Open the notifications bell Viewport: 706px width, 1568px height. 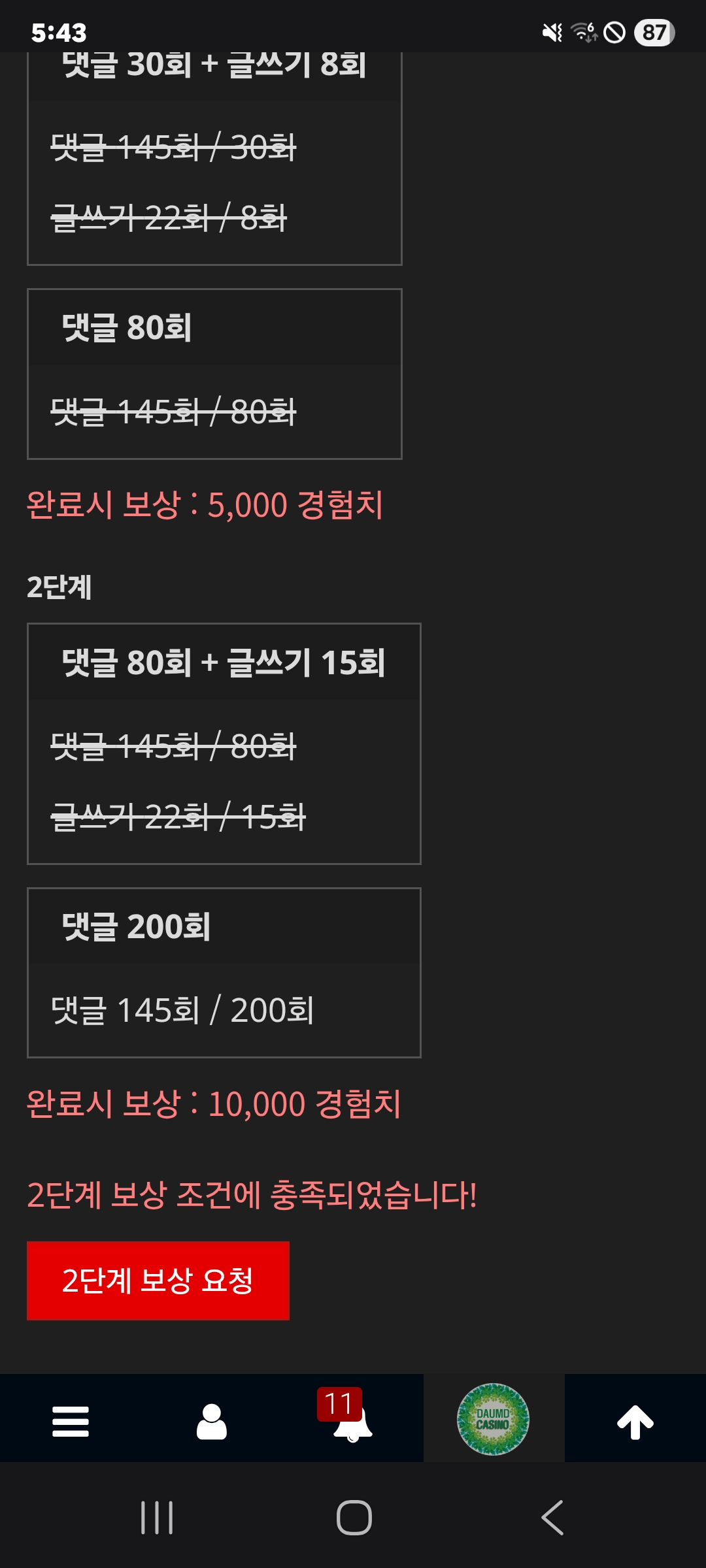(x=352, y=1422)
